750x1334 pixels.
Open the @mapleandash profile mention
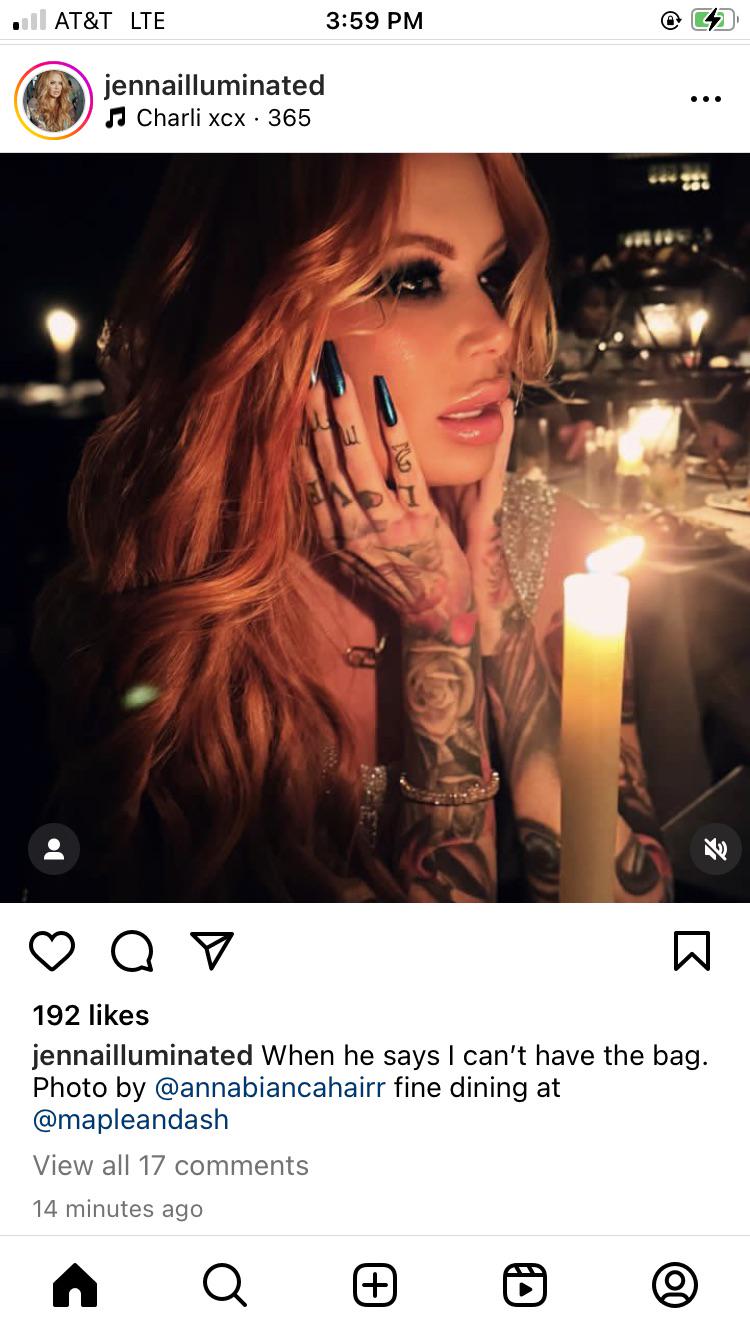click(131, 1119)
